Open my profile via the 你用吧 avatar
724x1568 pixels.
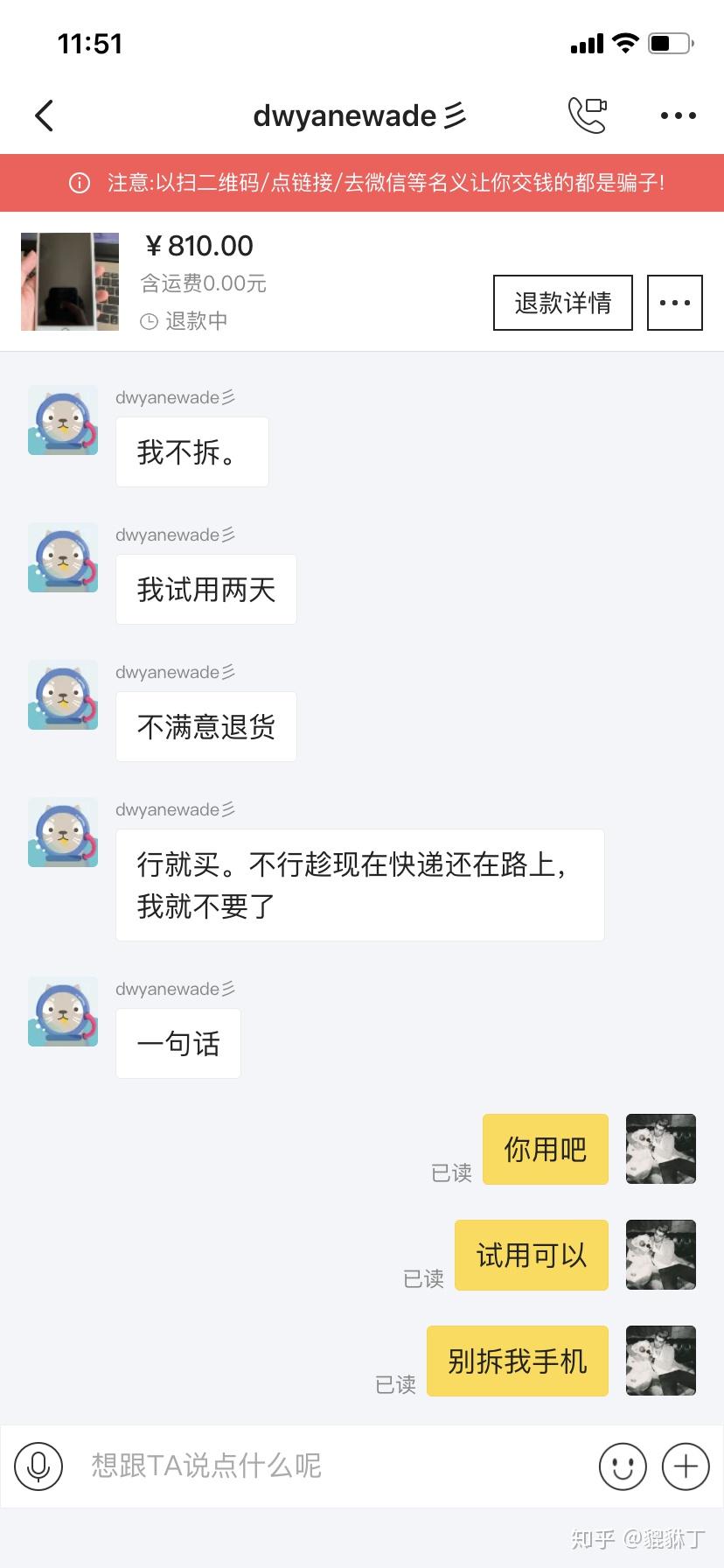[660, 1149]
